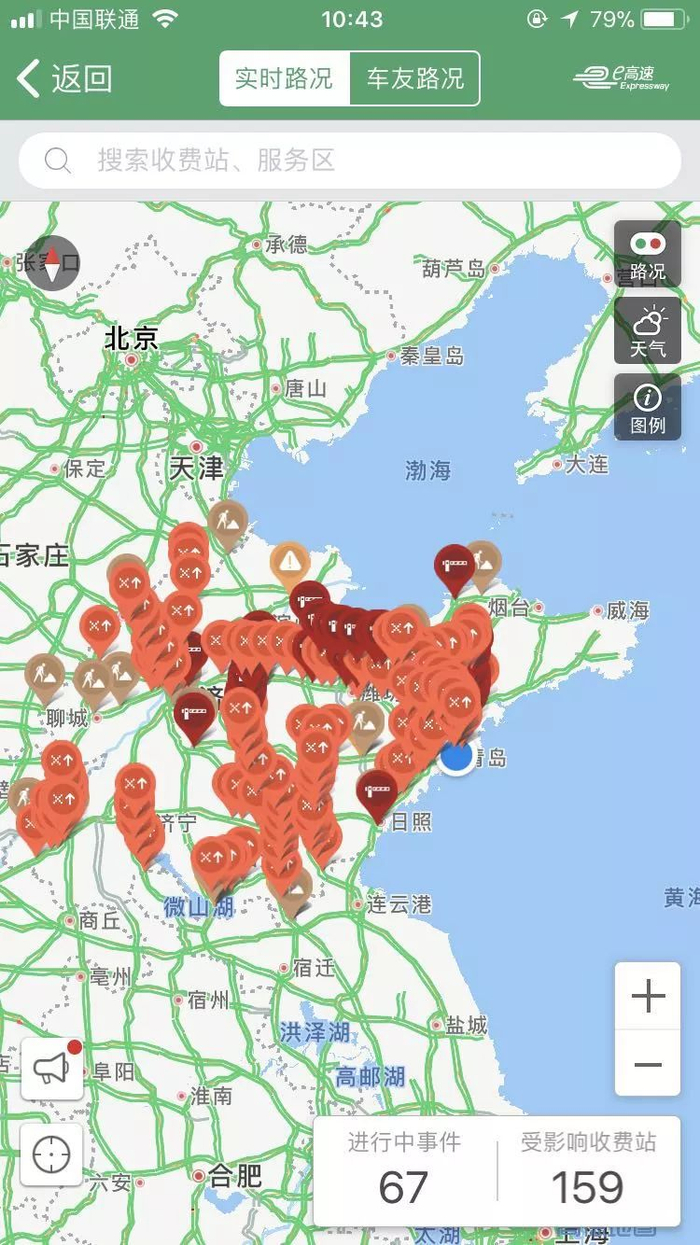View the 67 进行中事件 list

point(404,1171)
